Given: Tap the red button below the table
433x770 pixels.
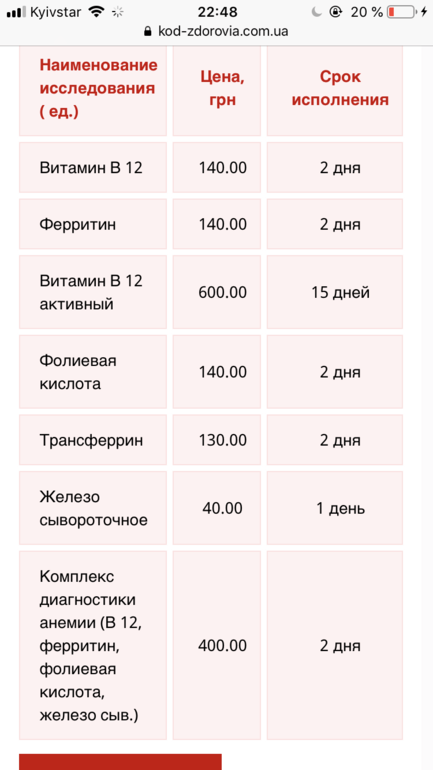Looking at the screenshot, I should [120, 762].
